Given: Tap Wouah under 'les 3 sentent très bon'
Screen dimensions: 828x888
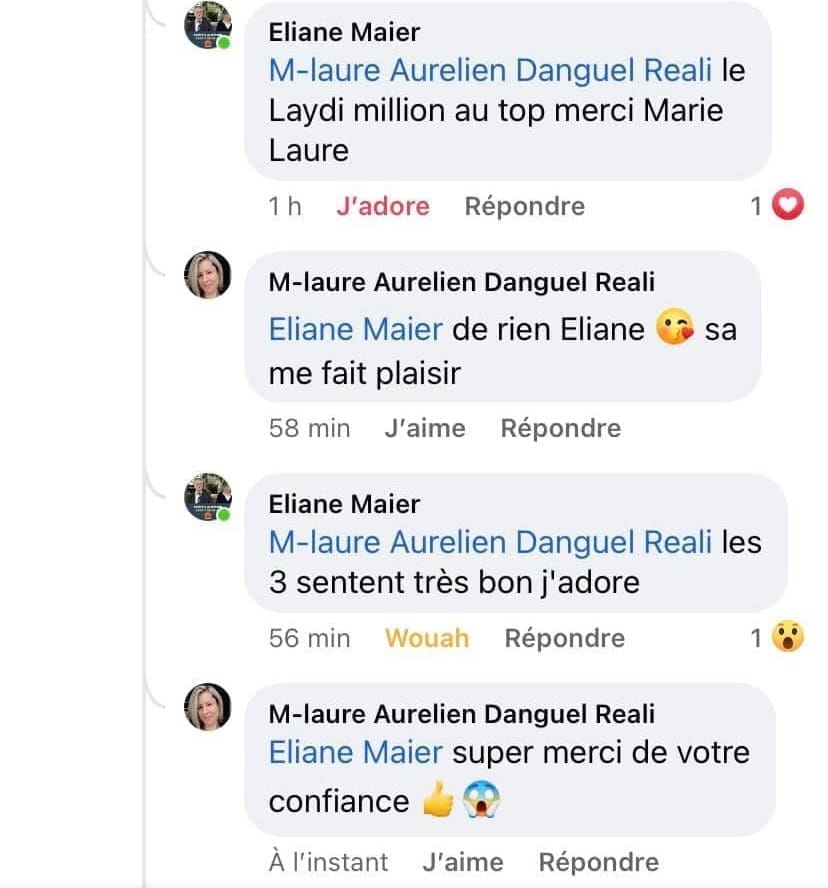Looking at the screenshot, I should [427, 639].
